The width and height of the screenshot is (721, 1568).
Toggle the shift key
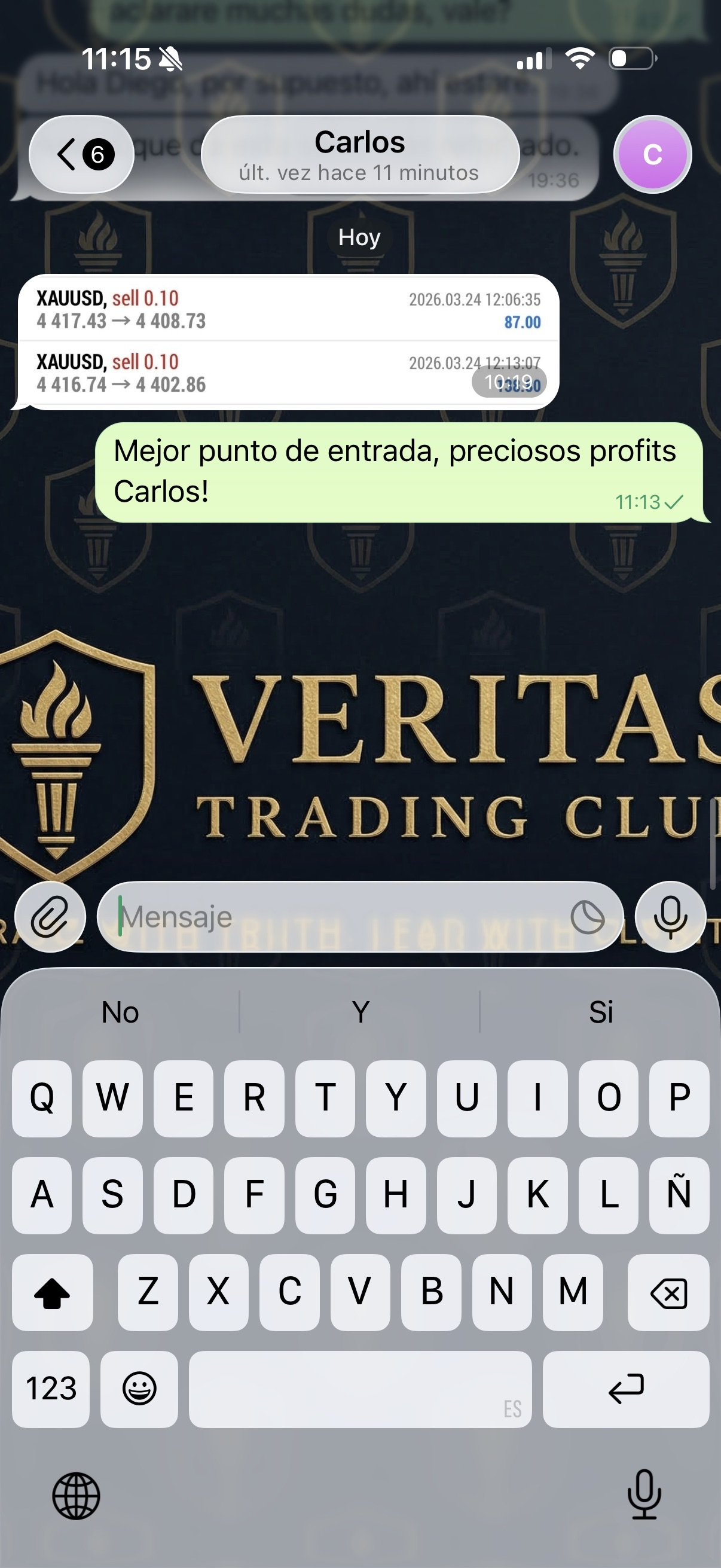click(53, 1292)
